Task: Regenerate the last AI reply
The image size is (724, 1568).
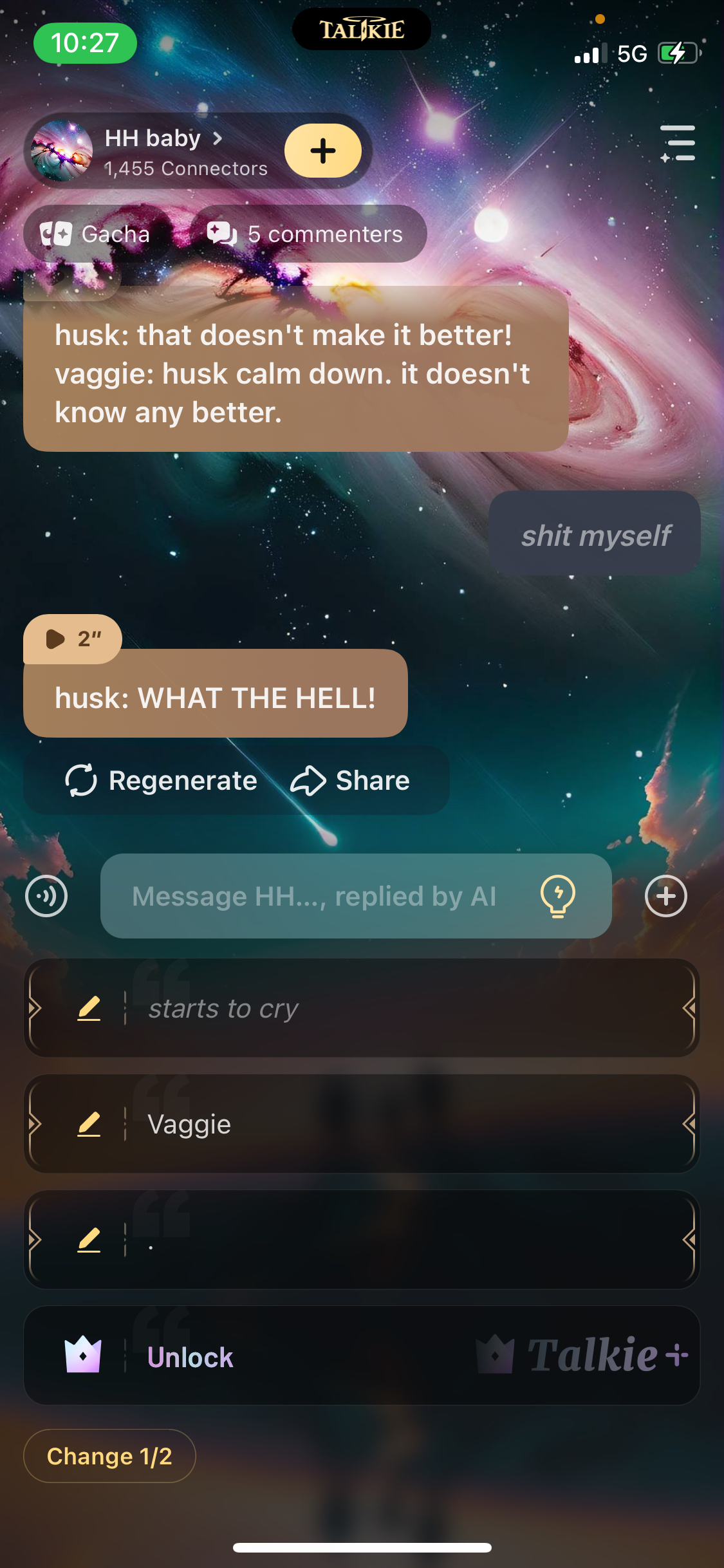Action: 161,781
